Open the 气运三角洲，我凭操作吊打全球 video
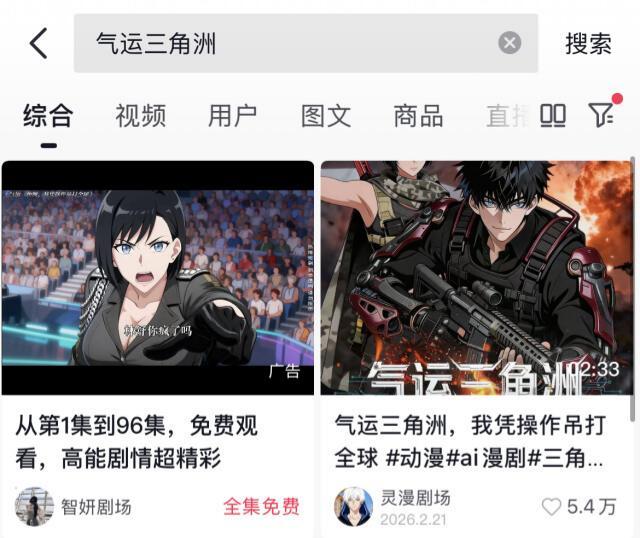The image size is (640, 538). tap(477, 277)
